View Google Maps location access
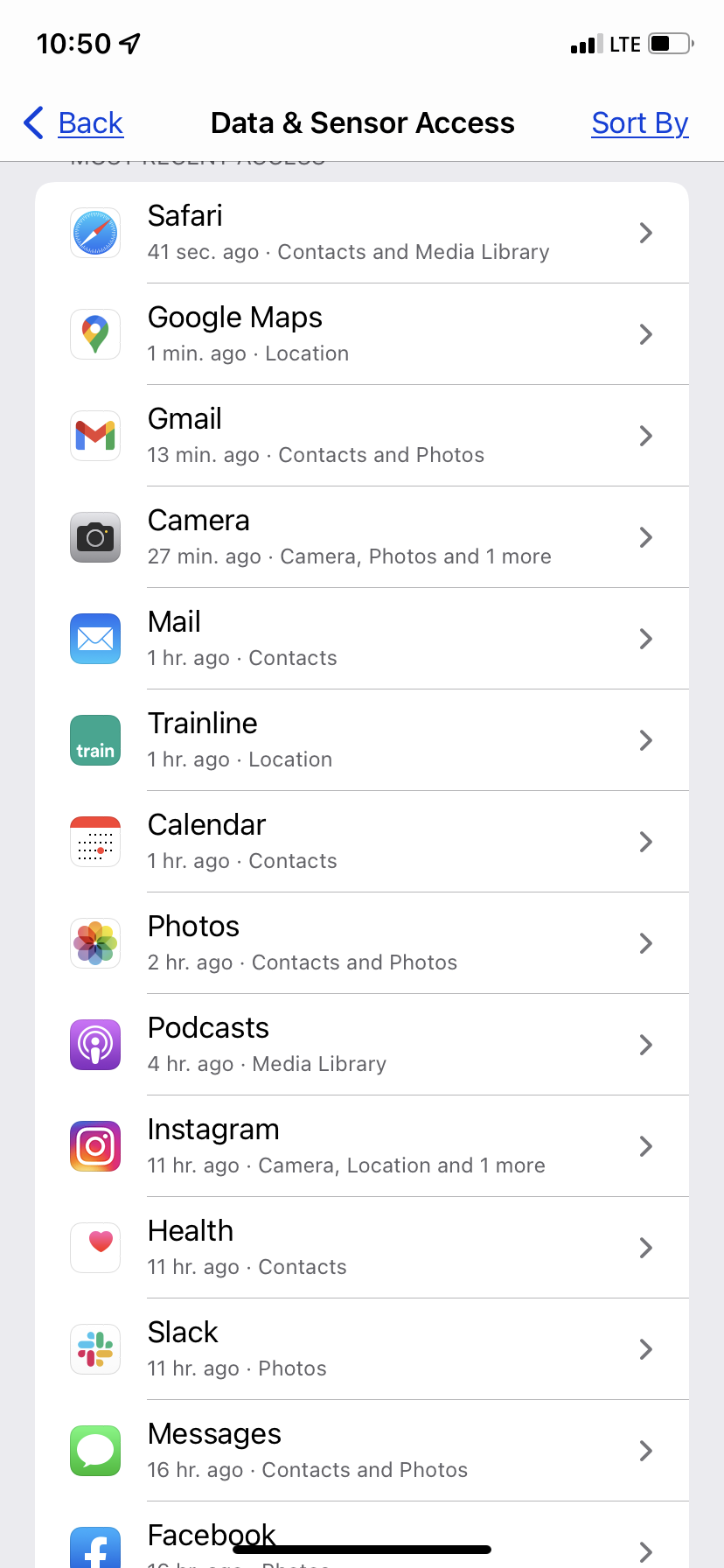This screenshot has height=1568, width=724. [362, 334]
